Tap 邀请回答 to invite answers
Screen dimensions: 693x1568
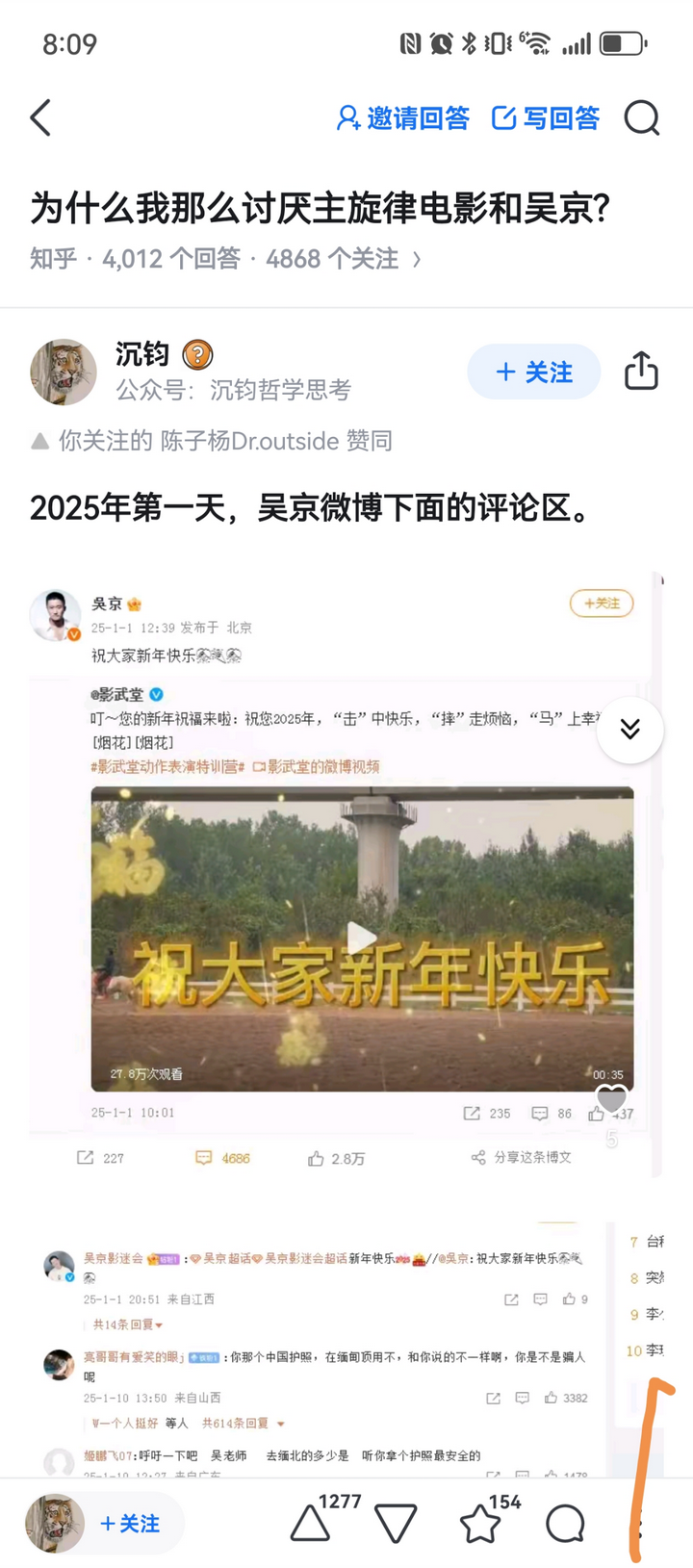402,118
